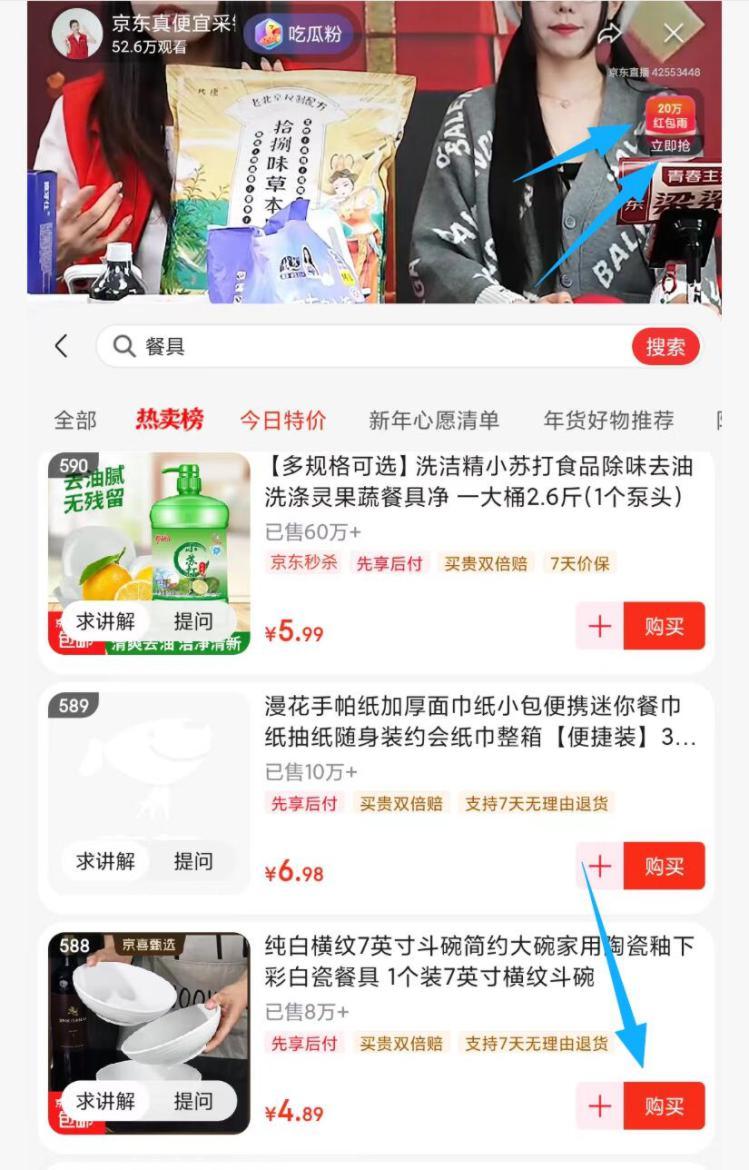Open the 吃瓜粉 fan badge
The image size is (749, 1170).
click(x=301, y=34)
